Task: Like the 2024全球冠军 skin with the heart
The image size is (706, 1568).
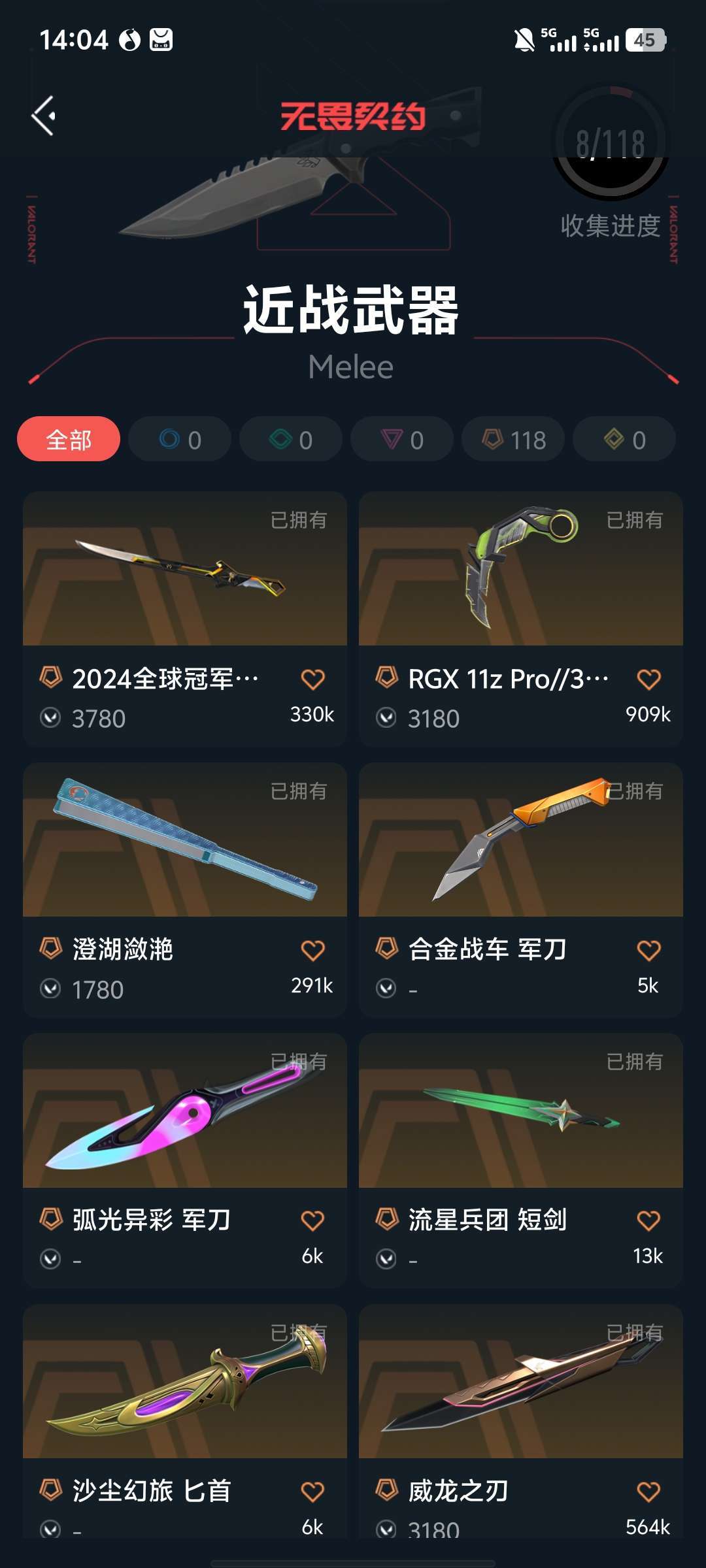Action: pos(312,679)
